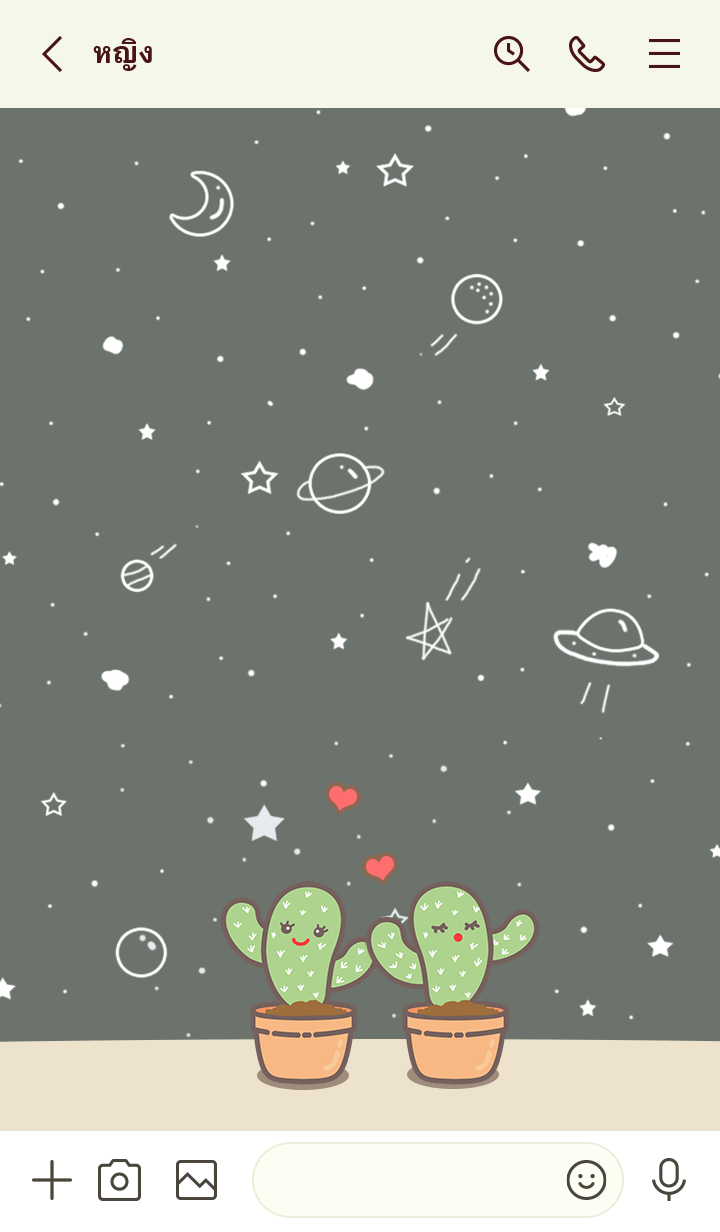
Task: Focus the message input field
Action: click(x=405, y=1180)
